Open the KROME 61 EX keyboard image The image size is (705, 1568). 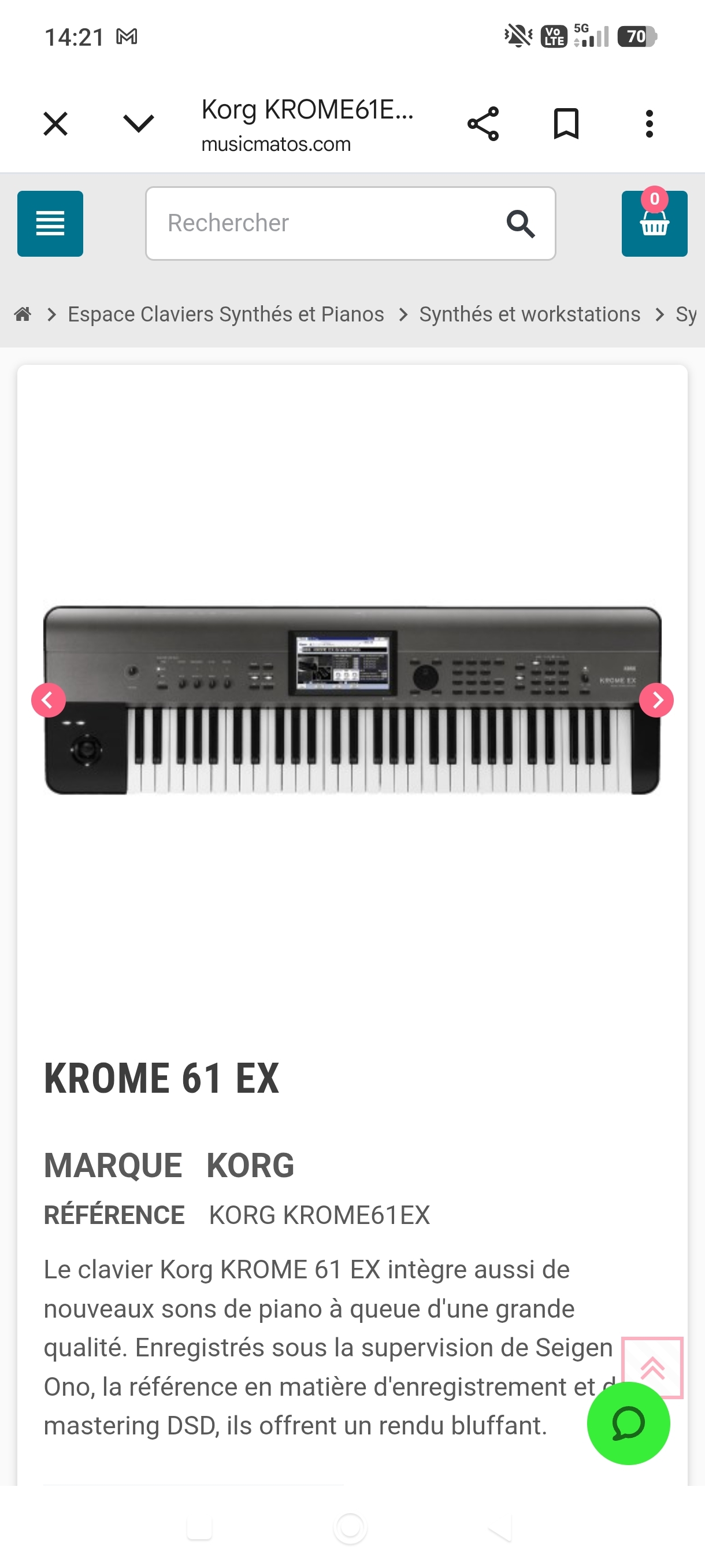click(x=352, y=700)
